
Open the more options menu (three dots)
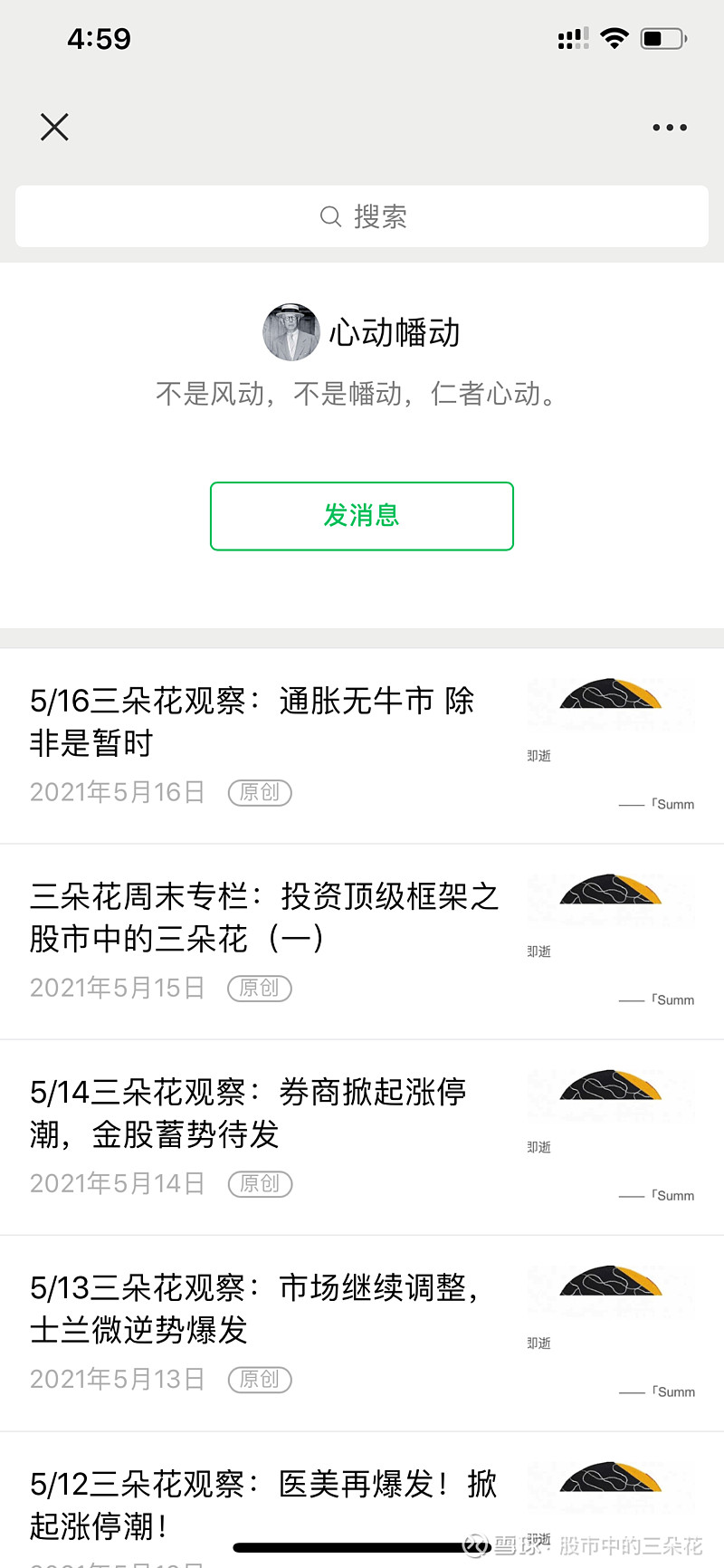(x=670, y=127)
